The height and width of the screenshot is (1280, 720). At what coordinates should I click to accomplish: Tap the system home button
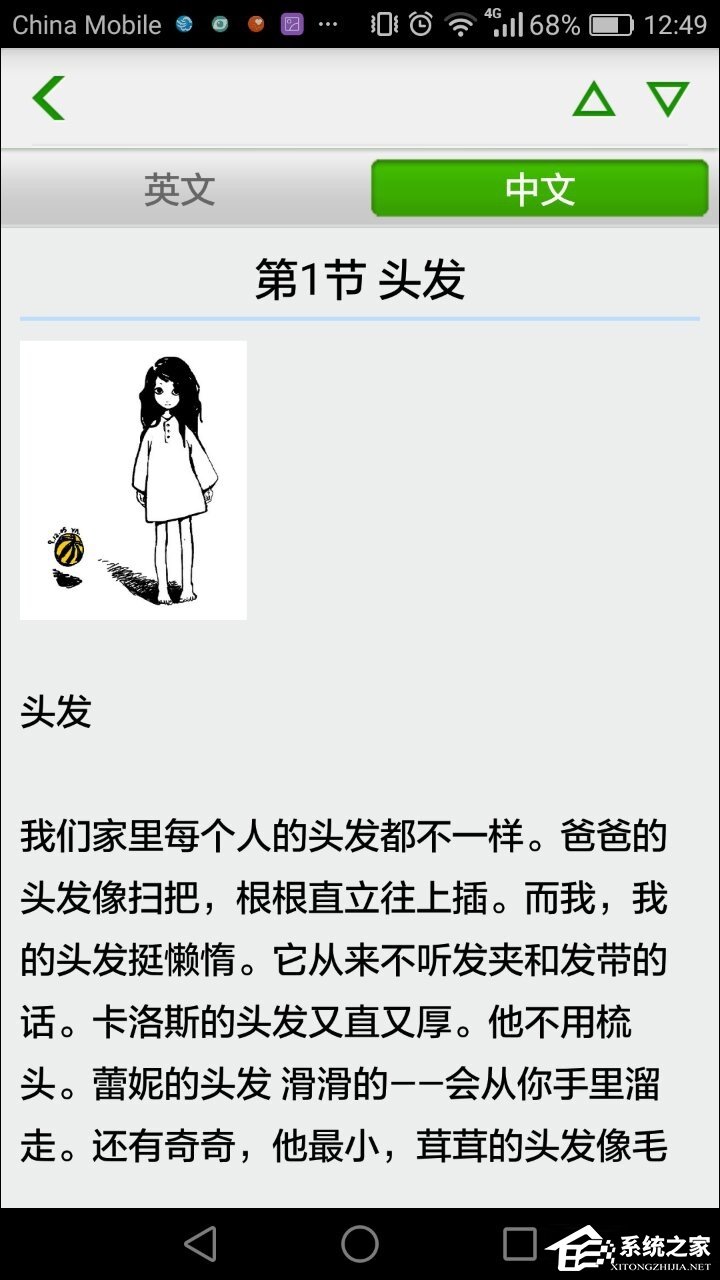click(x=360, y=1244)
